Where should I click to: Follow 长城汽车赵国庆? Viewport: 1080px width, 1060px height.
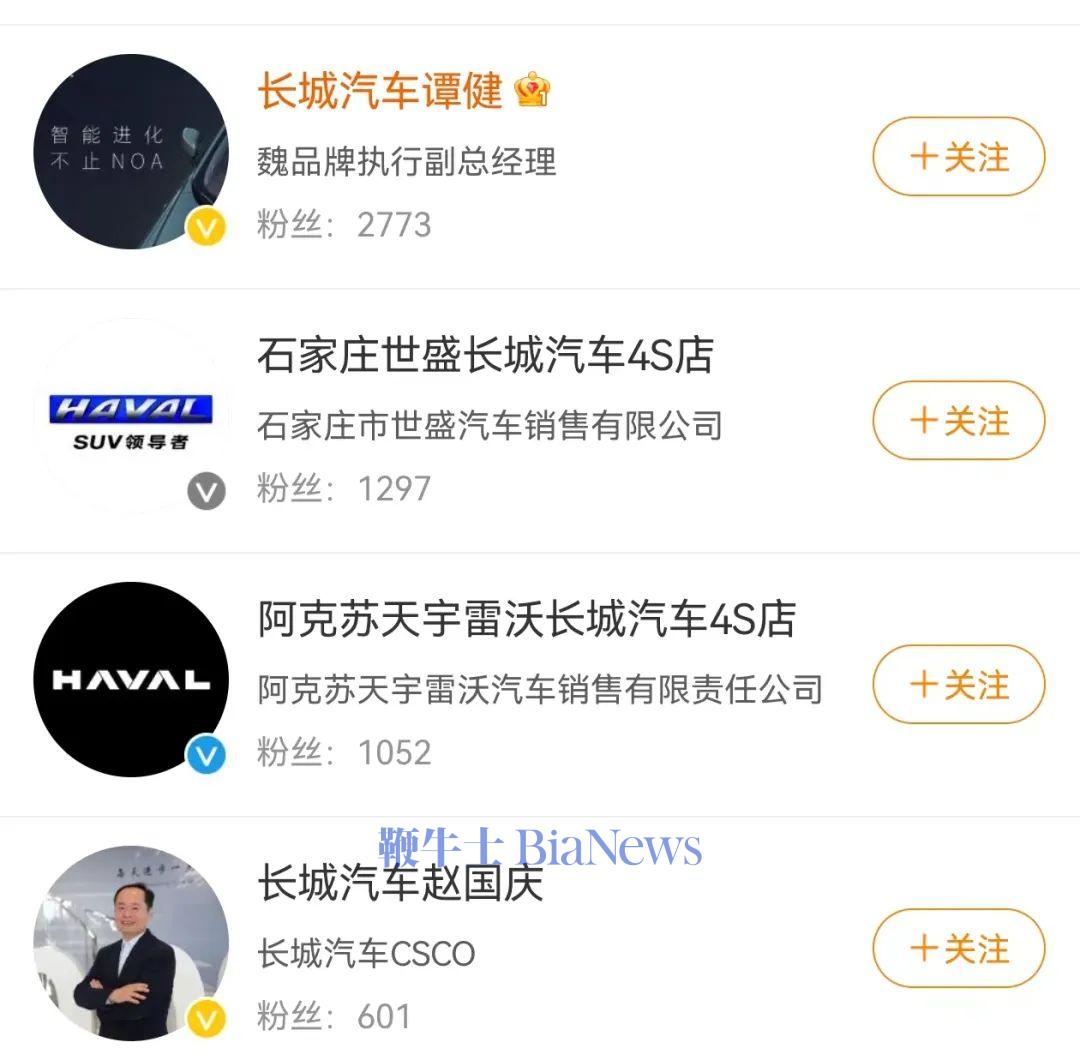coord(958,948)
